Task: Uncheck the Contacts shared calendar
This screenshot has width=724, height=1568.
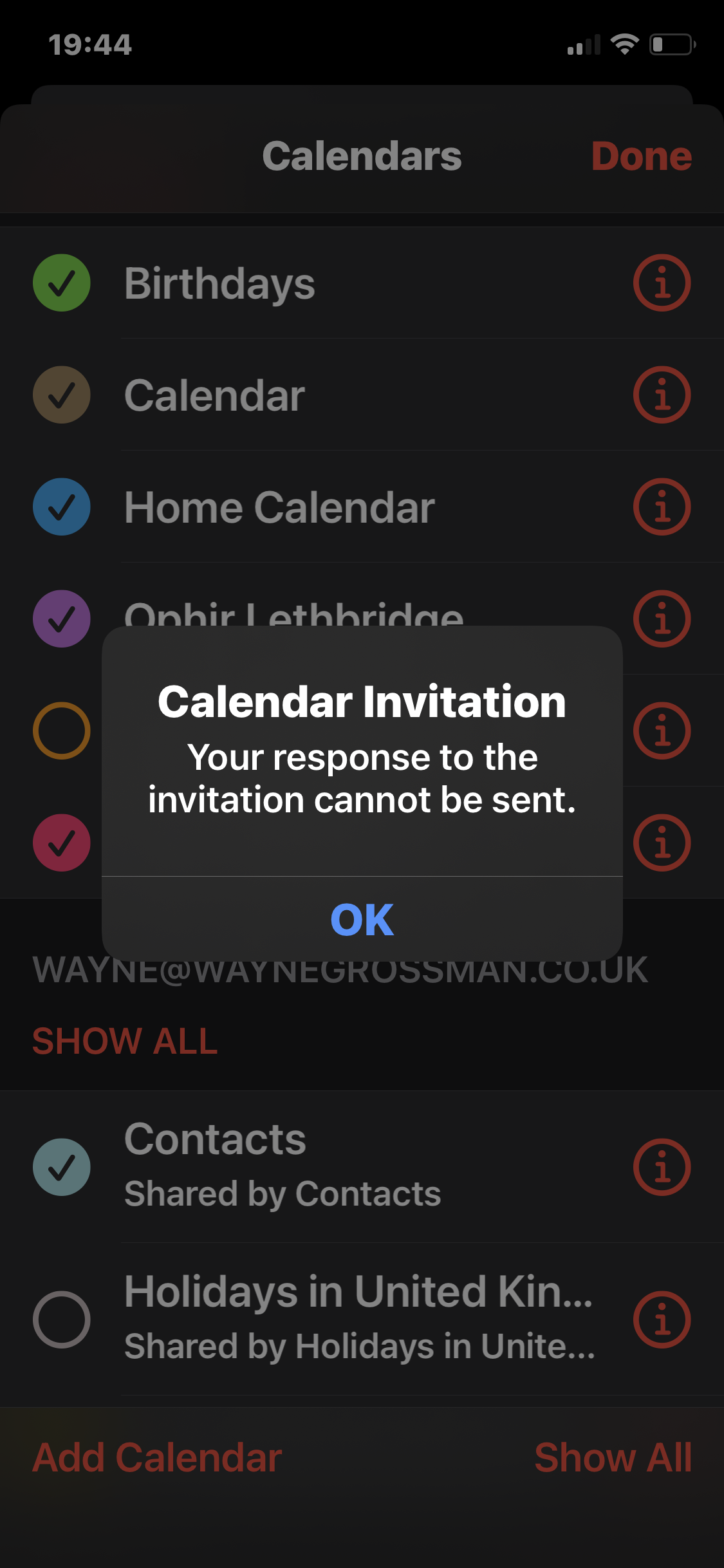Action: click(62, 1167)
